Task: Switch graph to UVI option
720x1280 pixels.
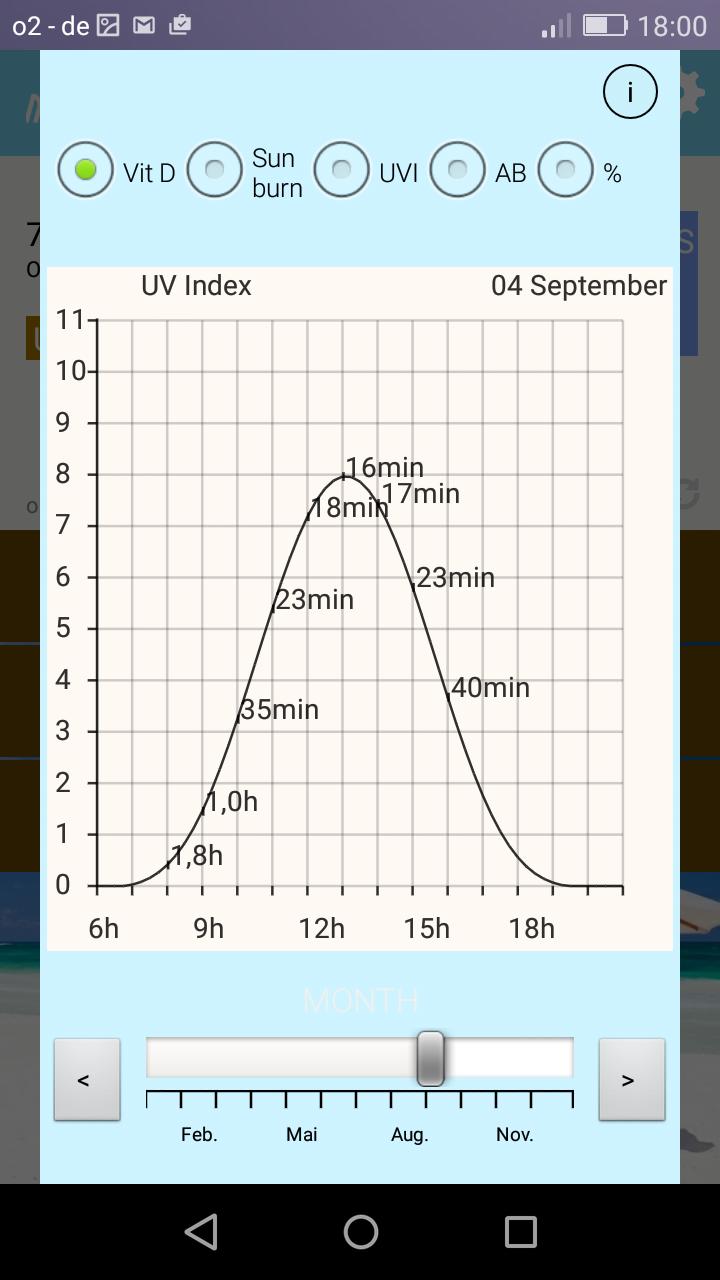Action: (x=342, y=170)
